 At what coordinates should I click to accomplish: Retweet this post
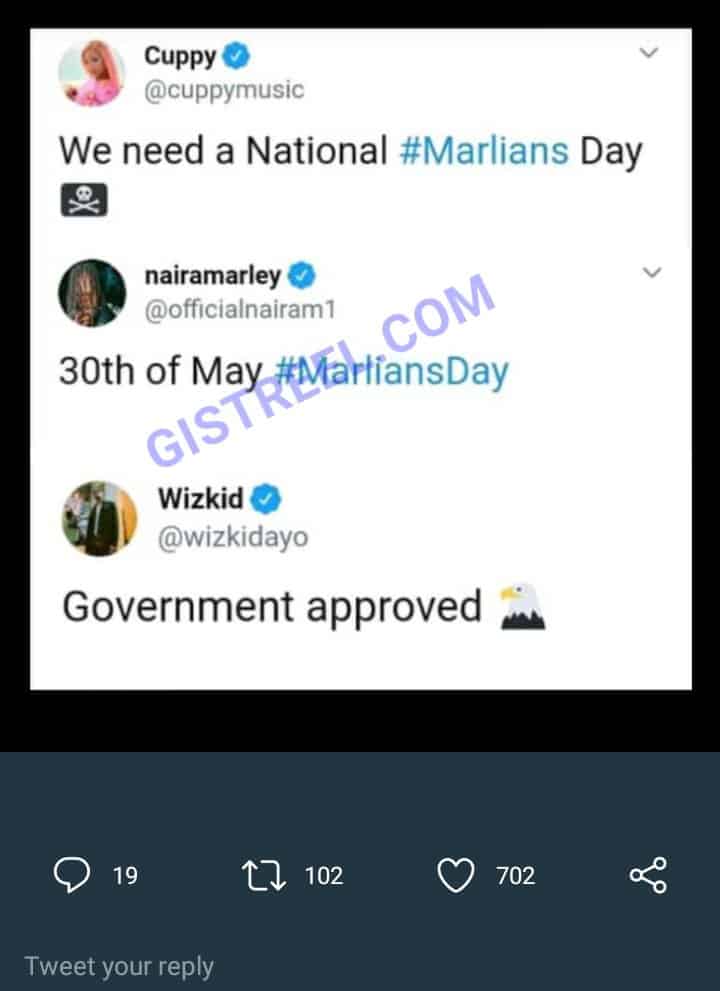(263, 876)
